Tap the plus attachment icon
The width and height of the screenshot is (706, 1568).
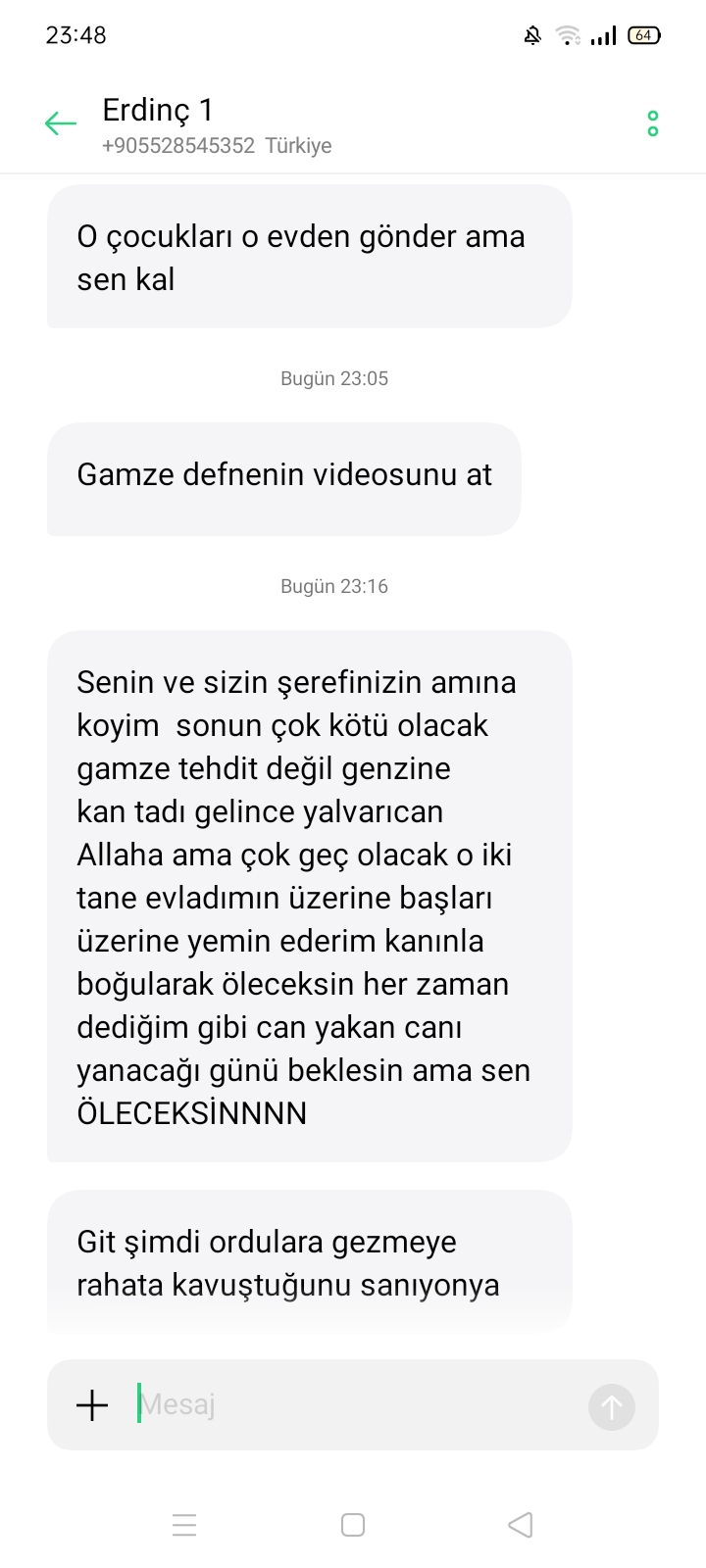click(92, 1405)
